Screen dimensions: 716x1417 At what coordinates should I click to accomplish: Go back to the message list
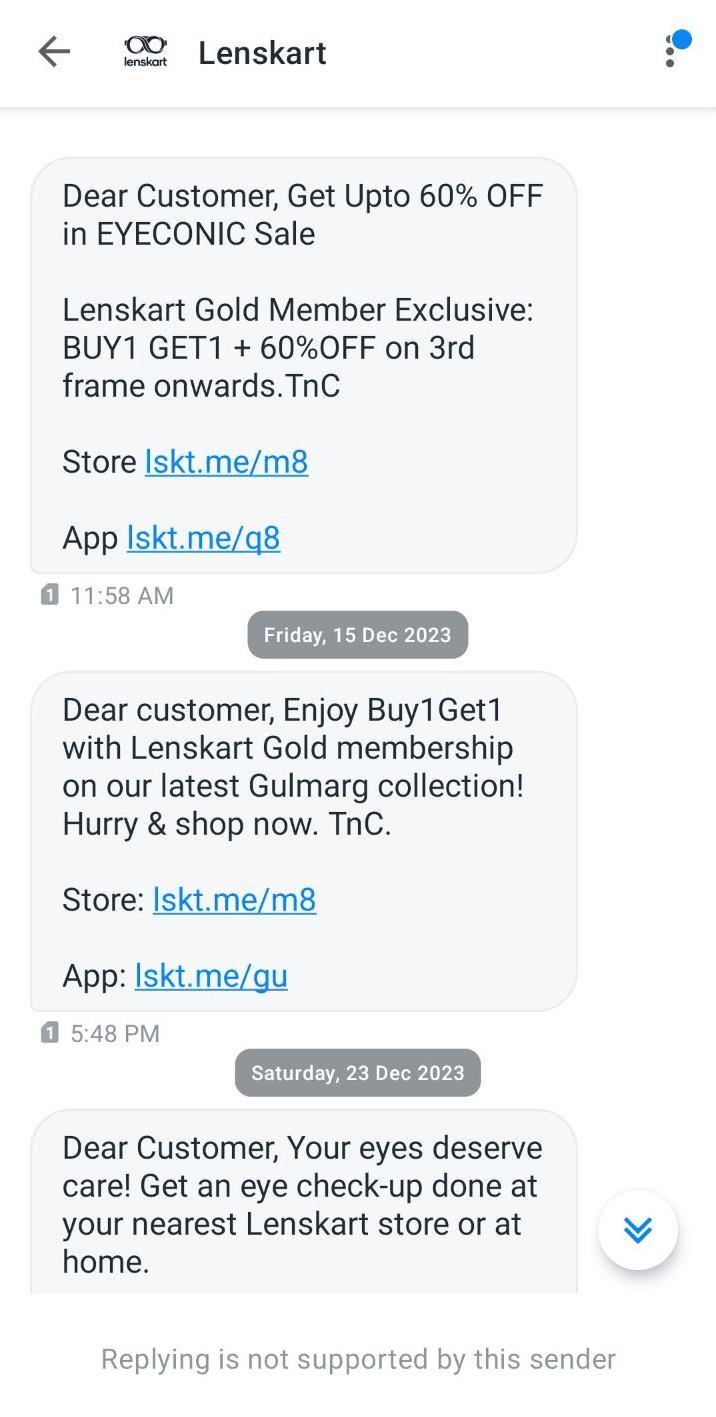tap(54, 52)
